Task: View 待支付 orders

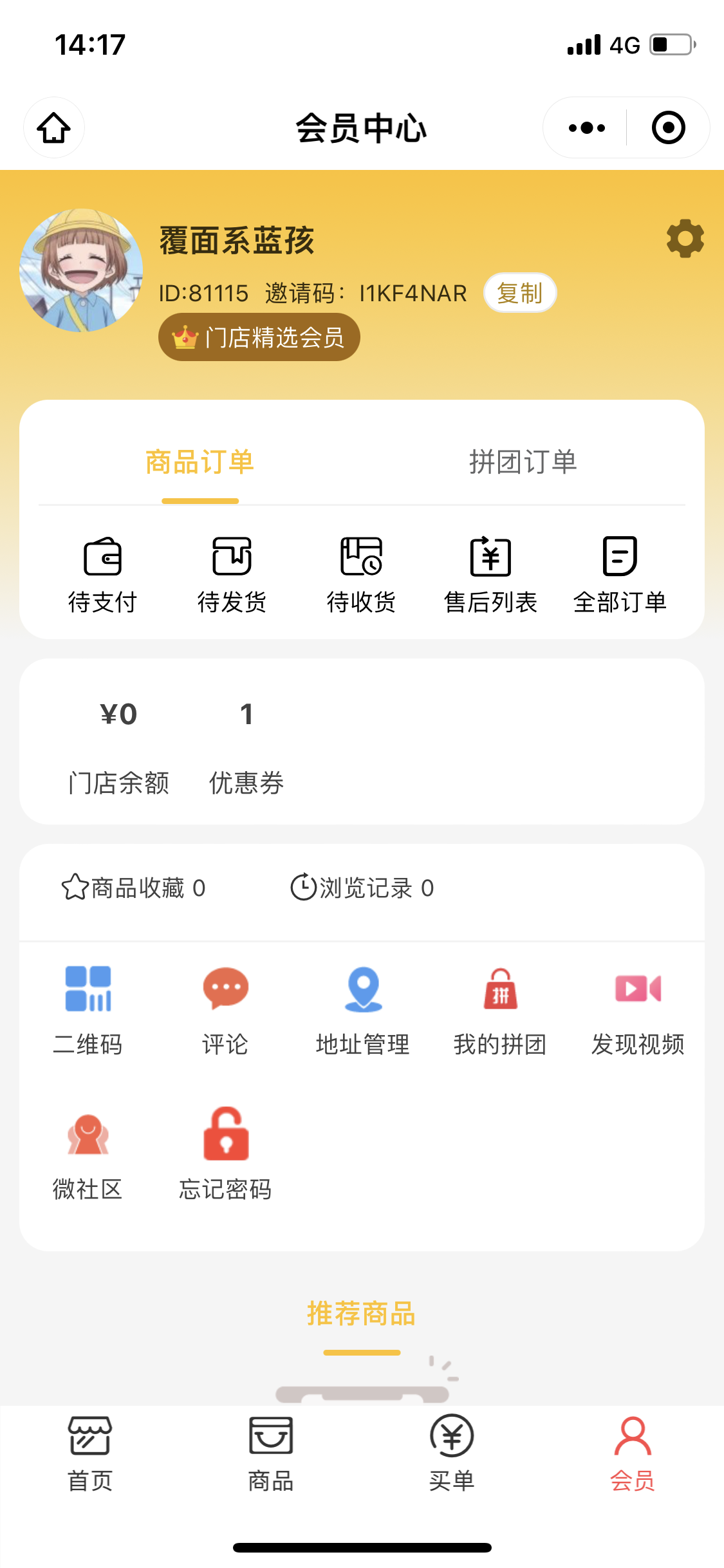Action: click(x=103, y=574)
